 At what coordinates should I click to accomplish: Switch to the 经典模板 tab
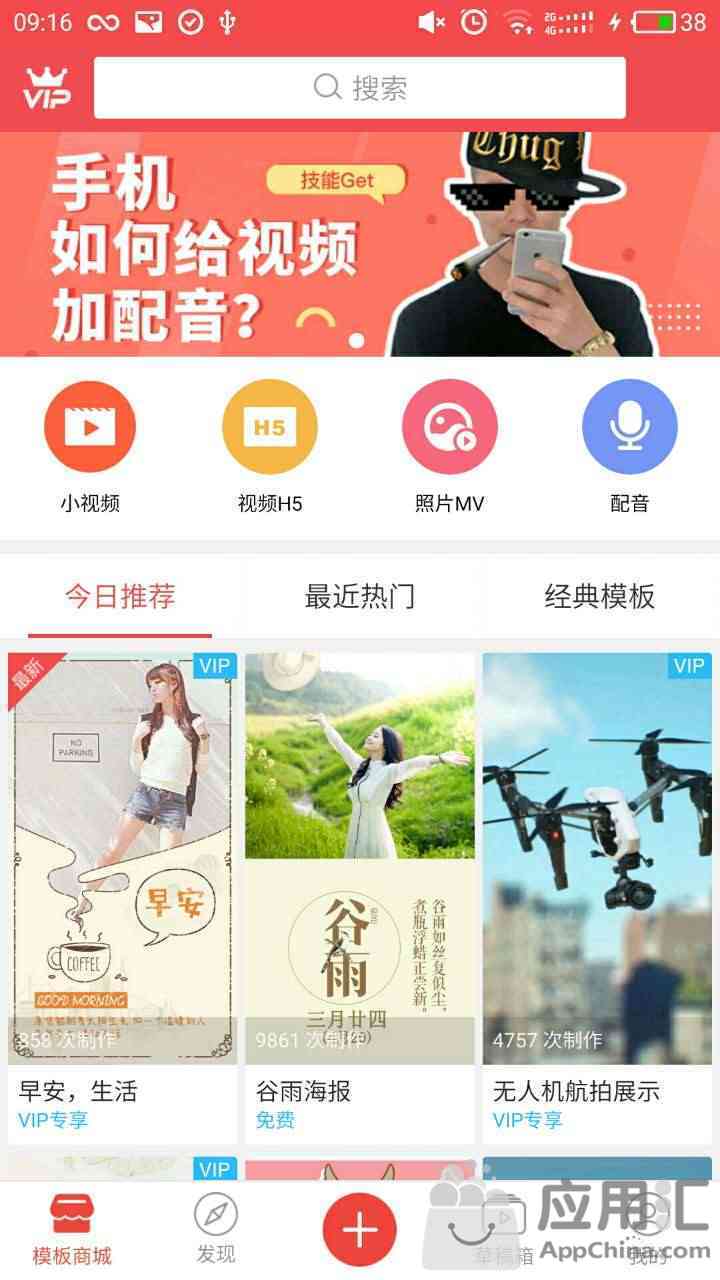coord(599,597)
